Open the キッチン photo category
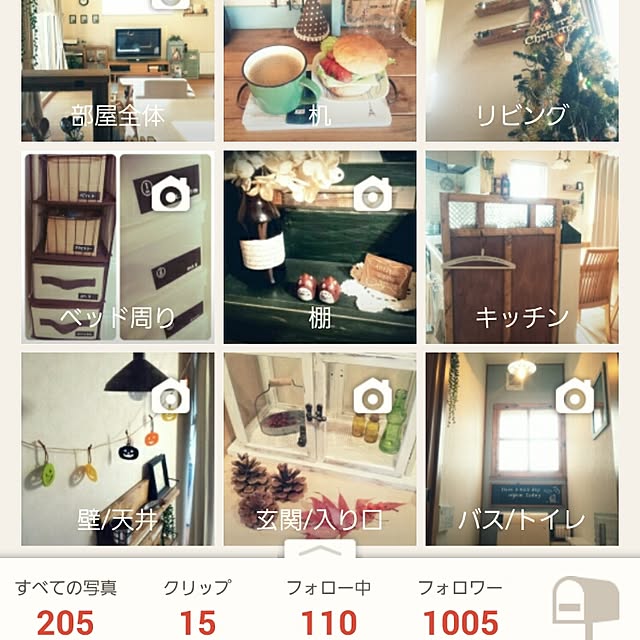This screenshot has height=640, width=640. [x=521, y=247]
